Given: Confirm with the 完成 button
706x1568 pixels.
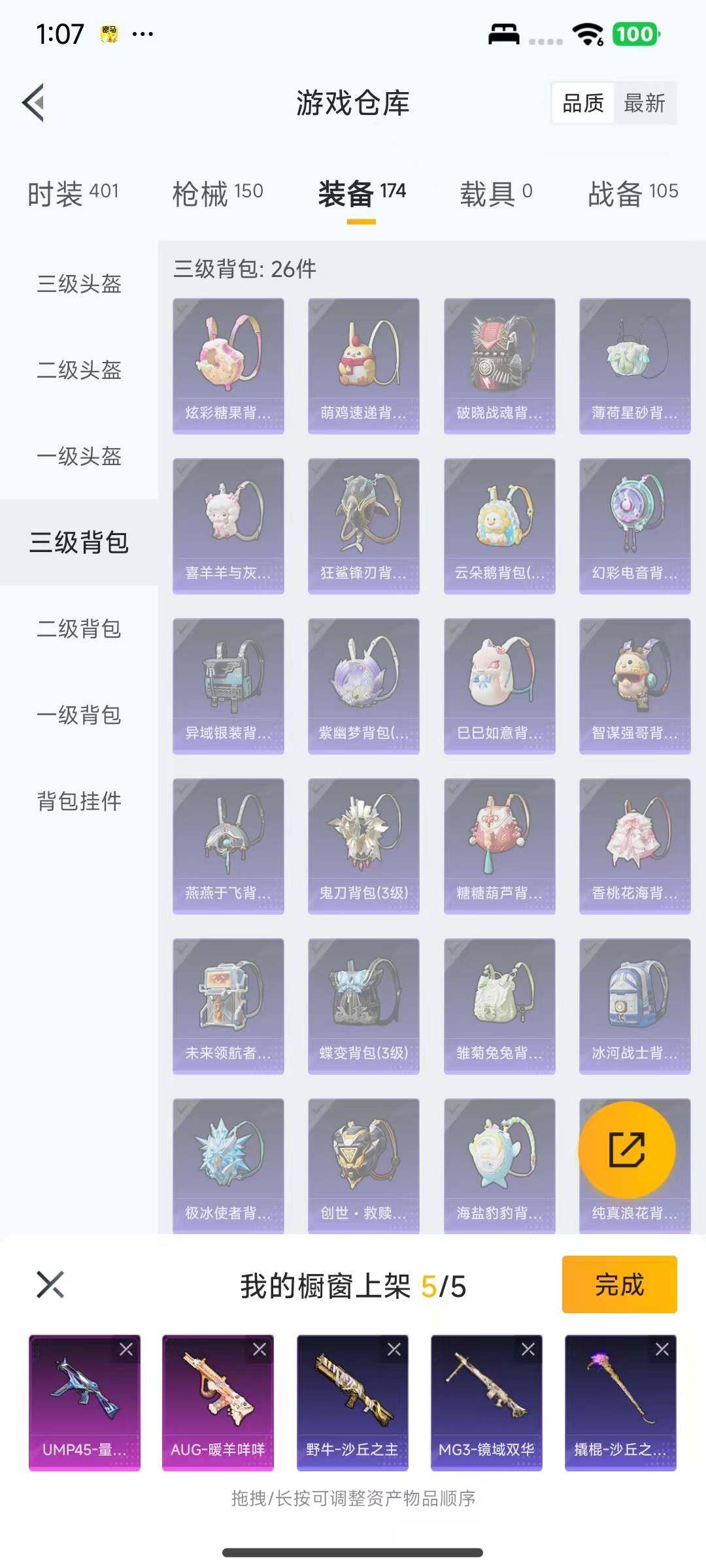Looking at the screenshot, I should 617,1284.
